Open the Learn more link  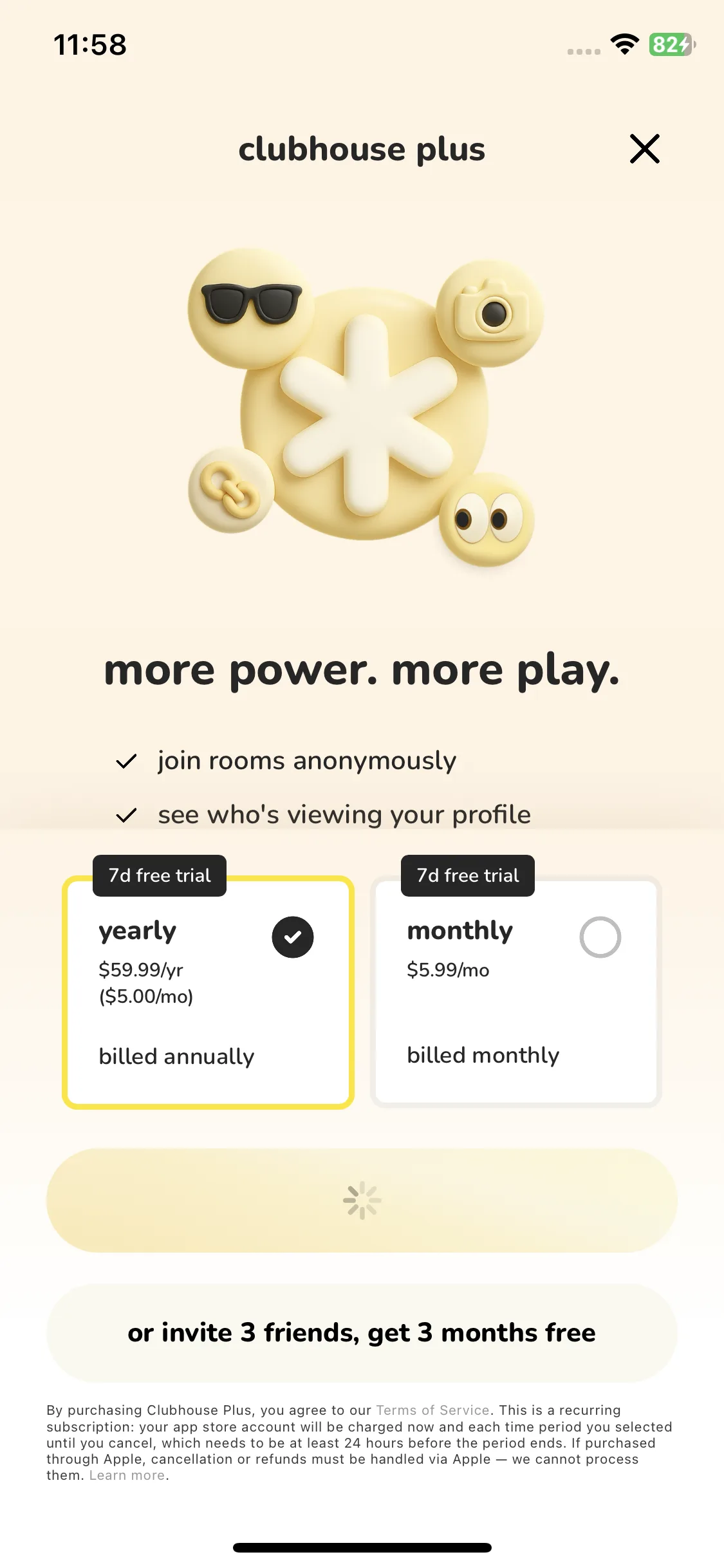pyautogui.click(x=127, y=1475)
